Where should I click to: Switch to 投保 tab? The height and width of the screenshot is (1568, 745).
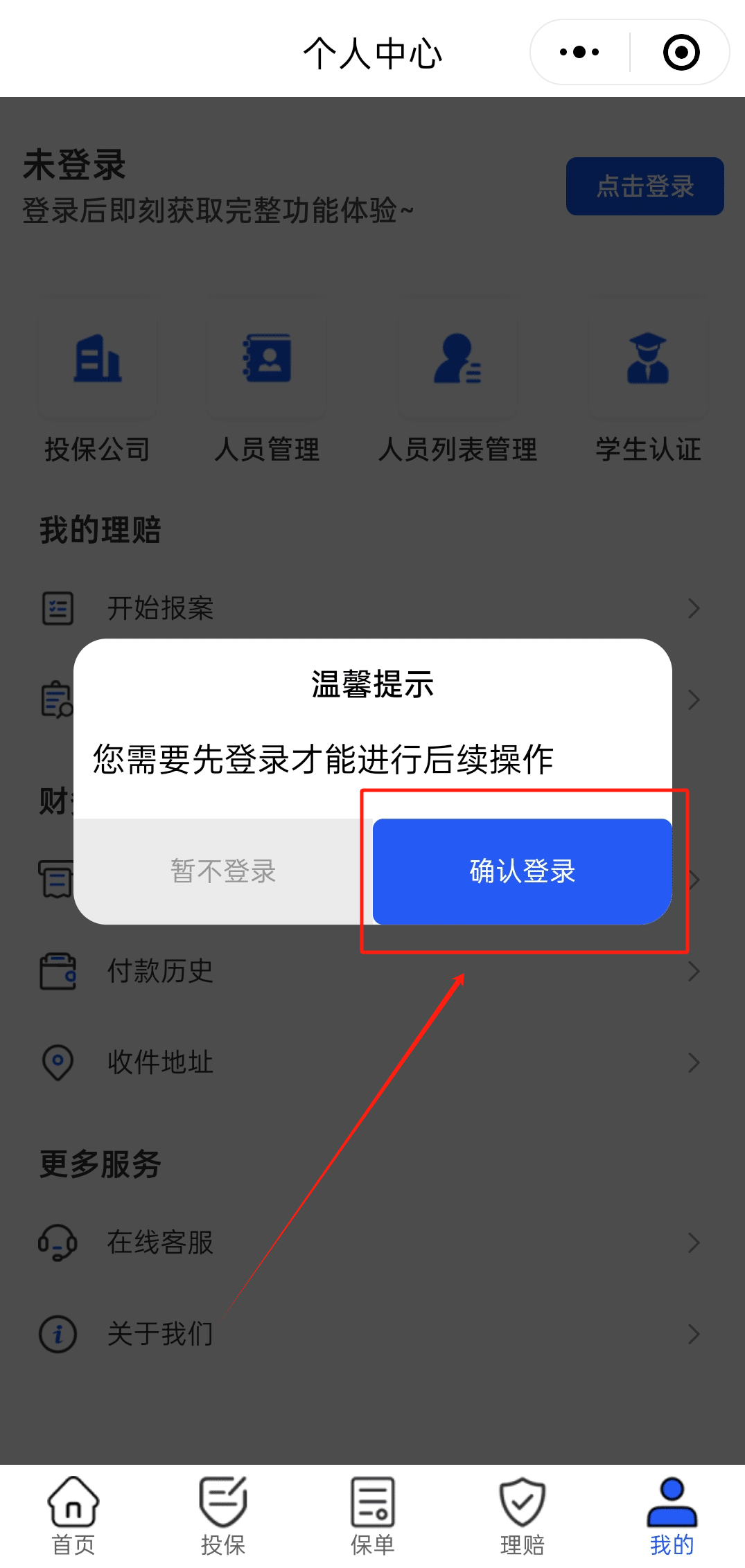click(x=223, y=1517)
